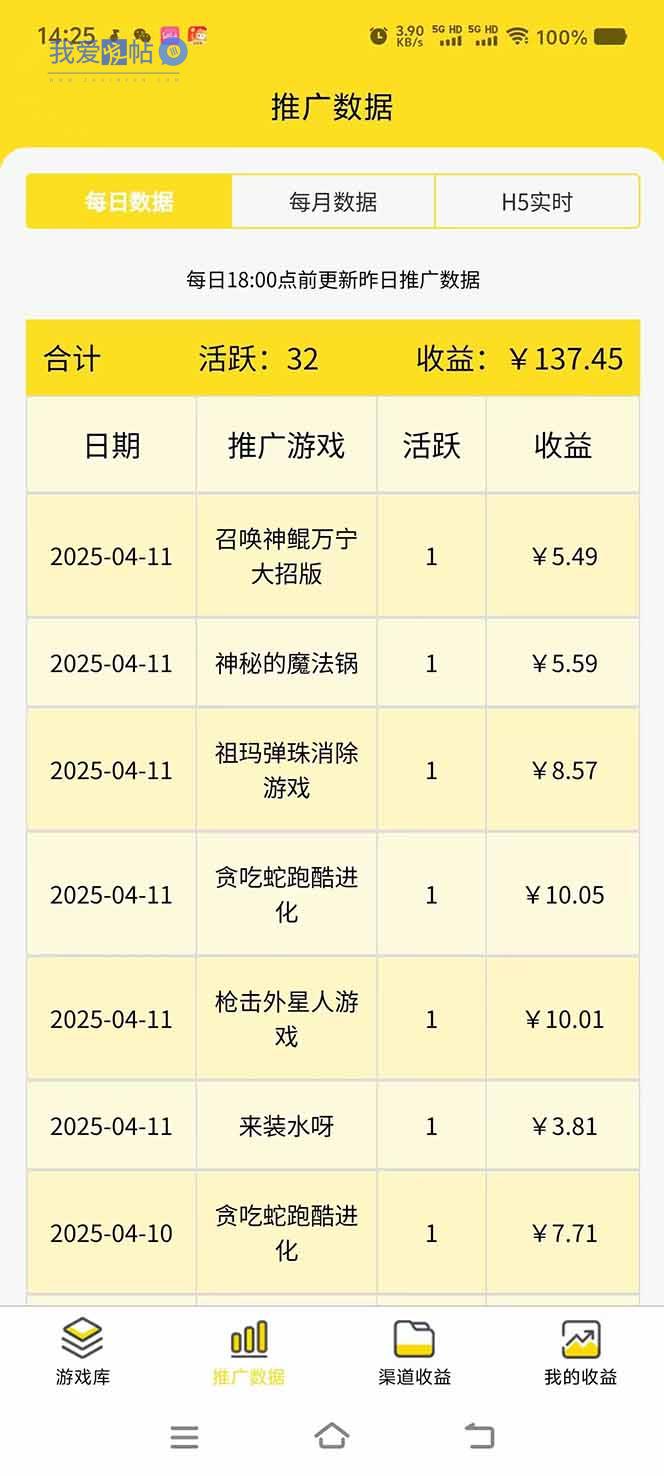View 我的收益 page
Image resolution: width=664 pixels, height=1476 pixels.
(581, 1352)
